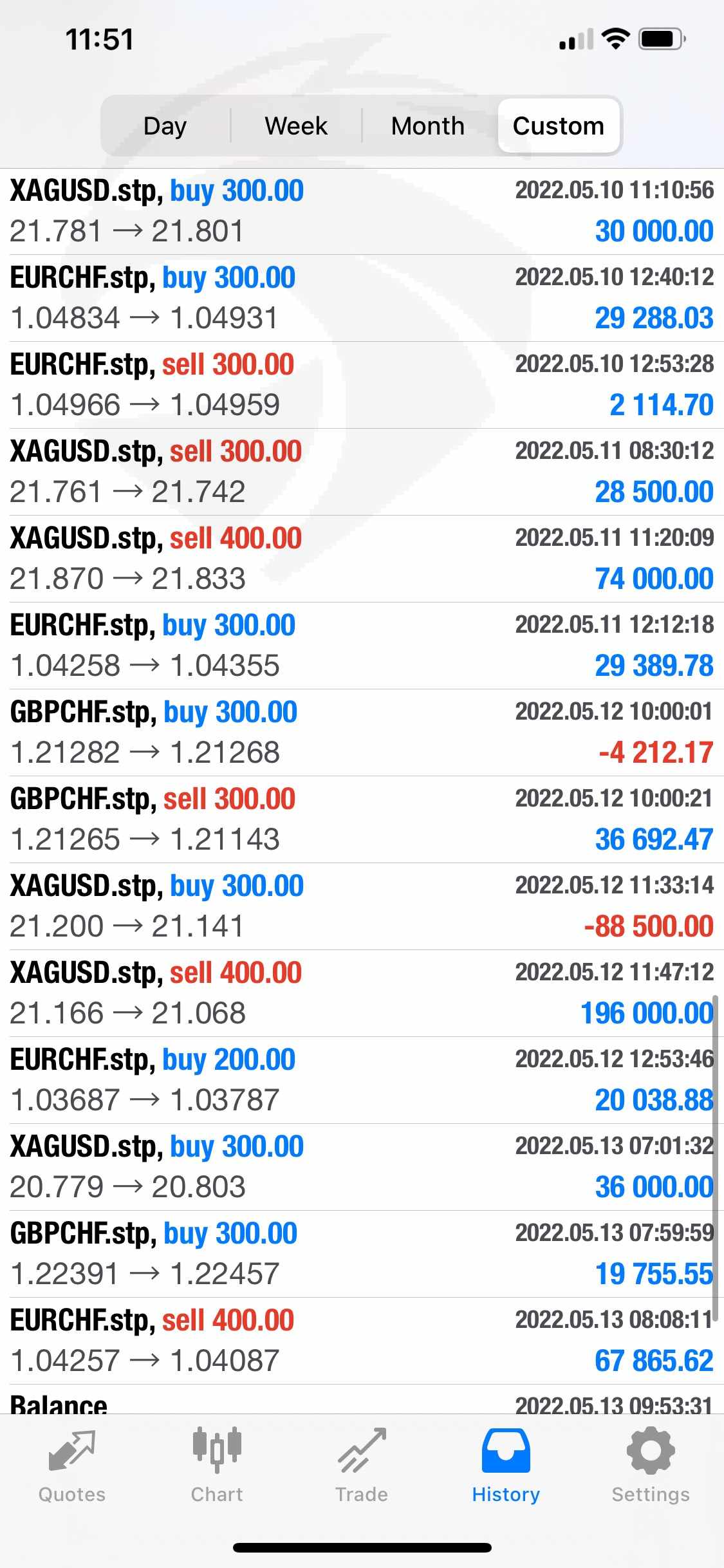724x1568 pixels.
Task: View EURCHF sell trade with 2 114.70 profit
Action: click(362, 385)
